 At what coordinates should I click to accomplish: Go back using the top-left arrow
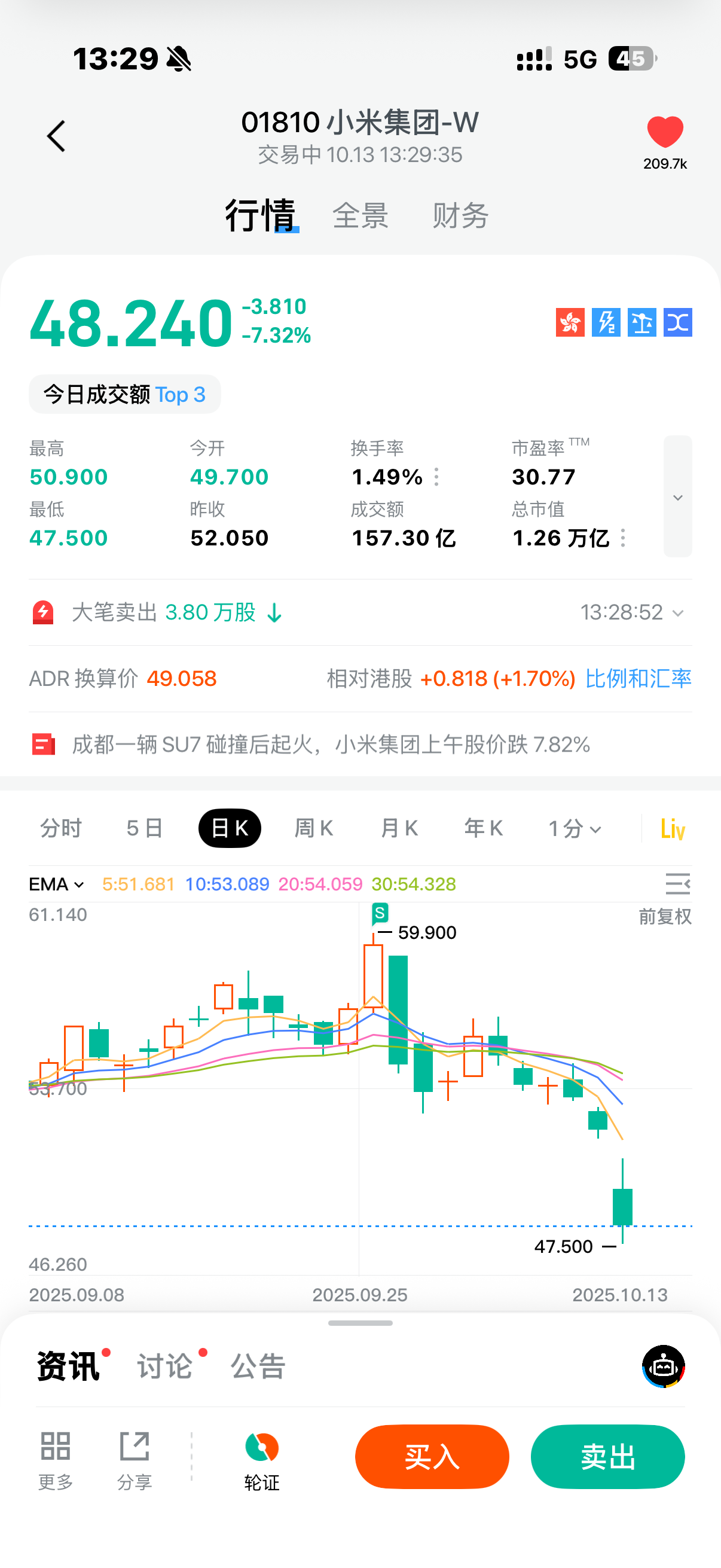click(56, 136)
